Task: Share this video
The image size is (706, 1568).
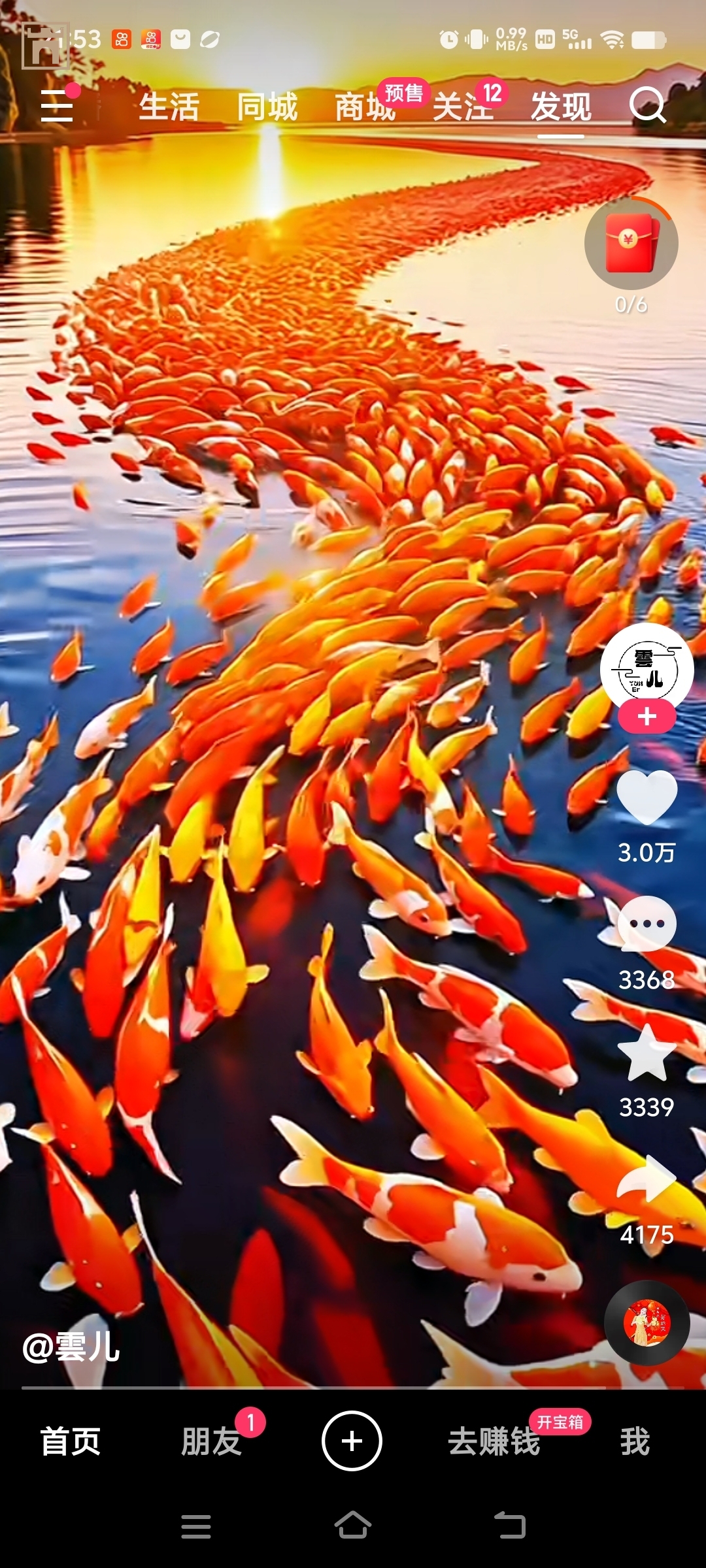Action: point(647,1179)
